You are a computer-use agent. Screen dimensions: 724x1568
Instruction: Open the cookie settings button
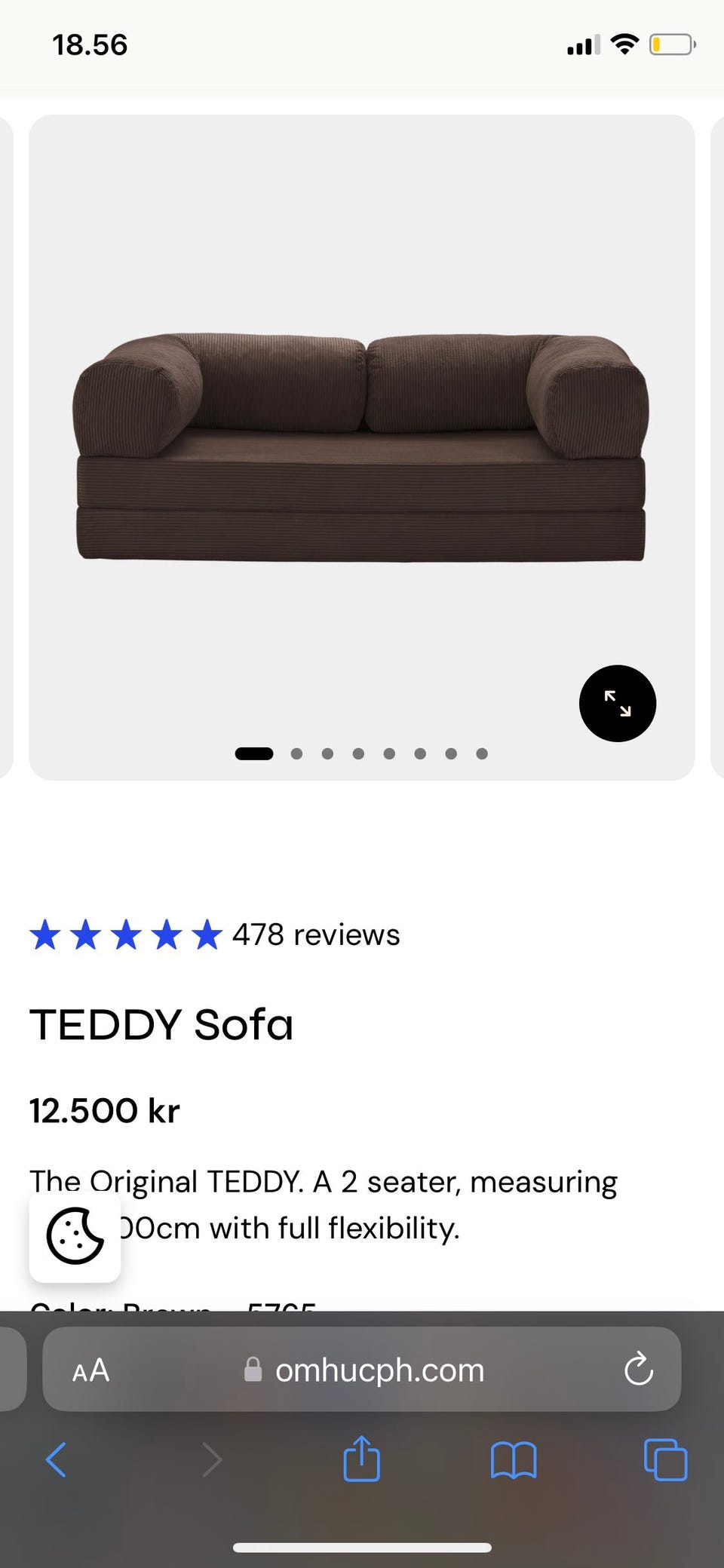pyautogui.click(x=75, y=1236)
